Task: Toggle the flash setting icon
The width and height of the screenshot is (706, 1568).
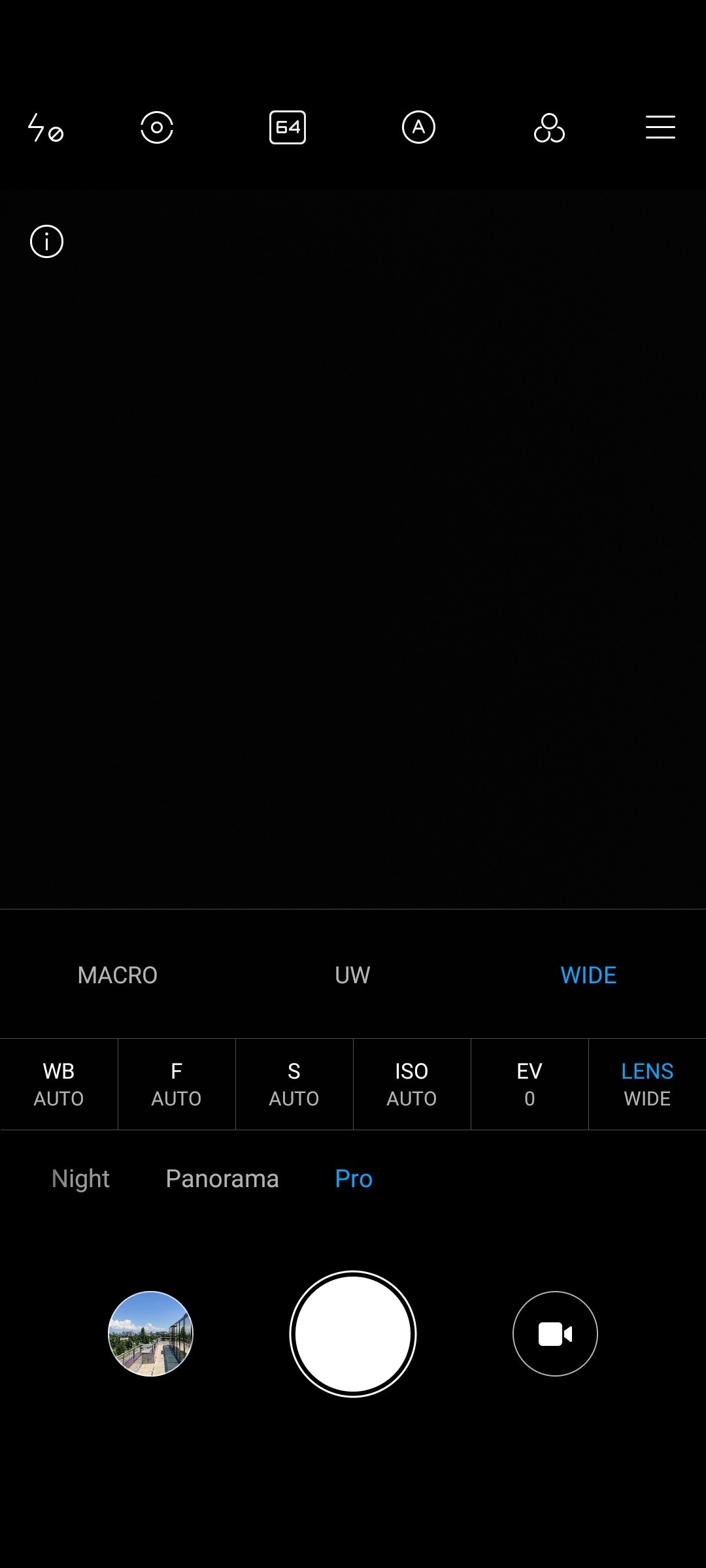Action: [46, 127]
